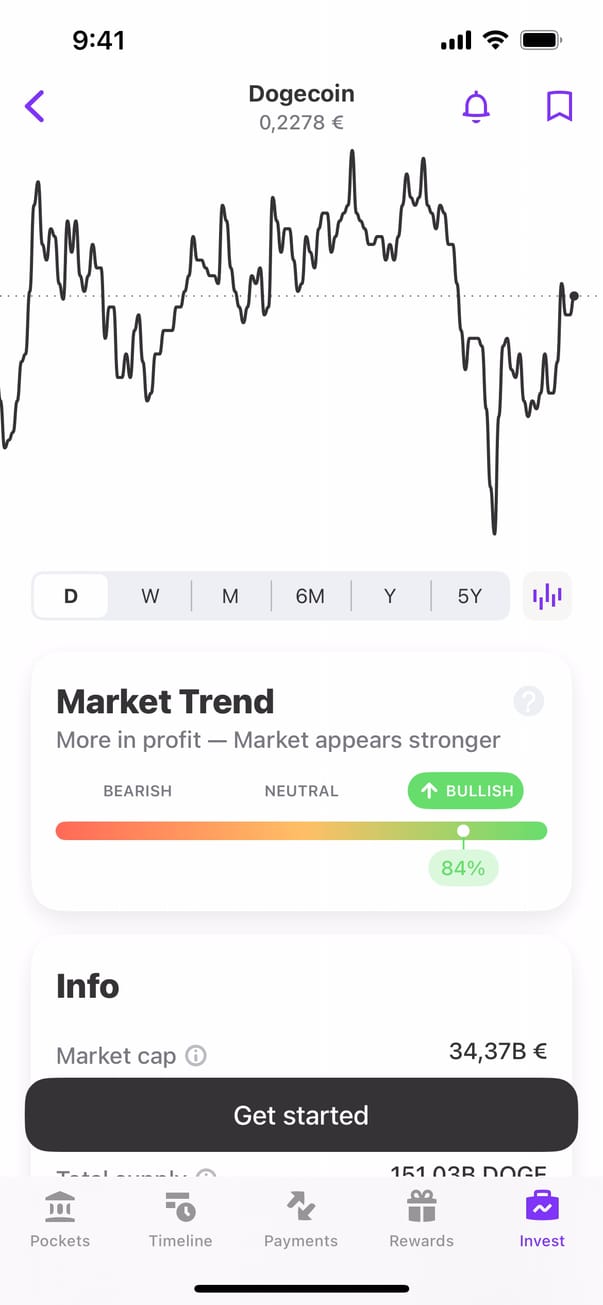Tap the Get started button

pyautogui.click(x=301, y=1115)
